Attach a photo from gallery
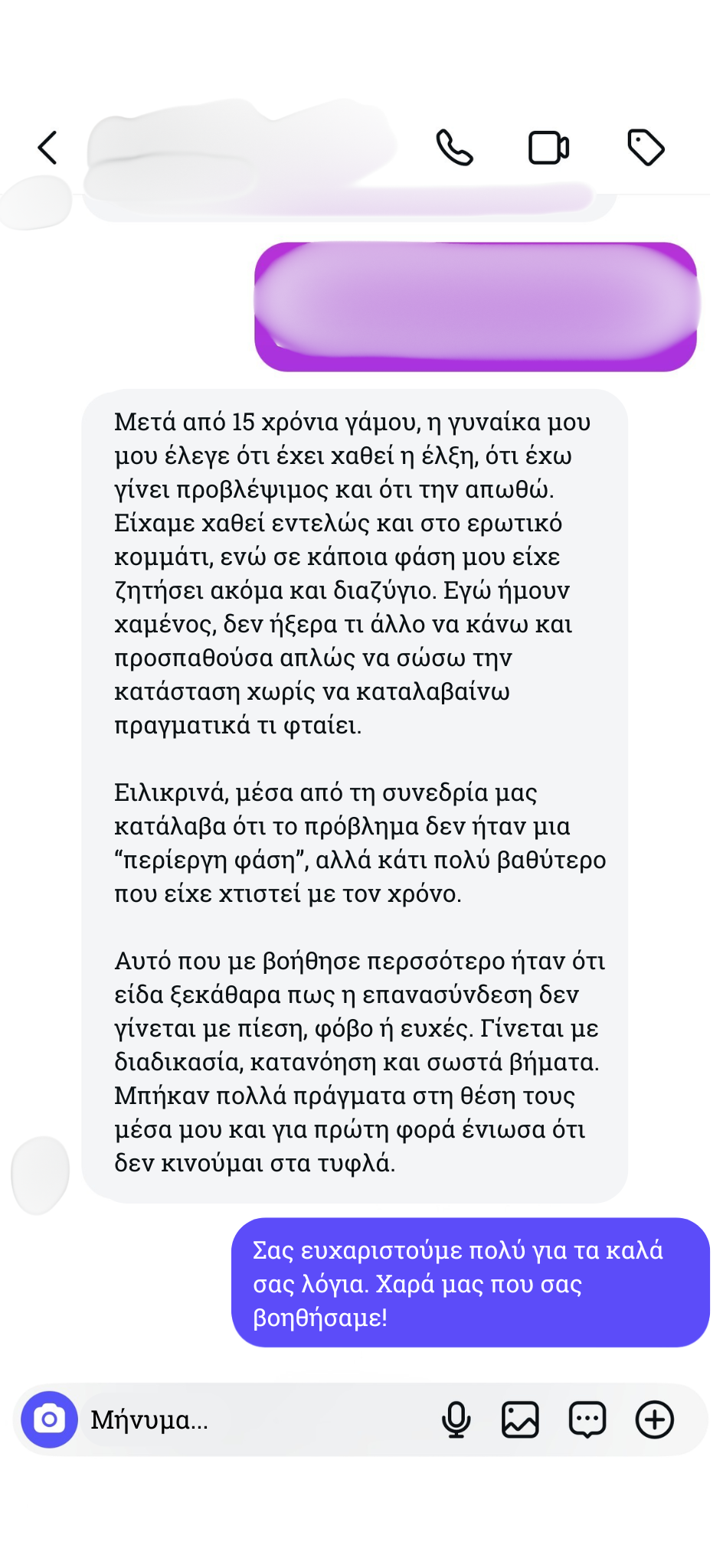723x1568 pixels. (x=521, y=1420)
